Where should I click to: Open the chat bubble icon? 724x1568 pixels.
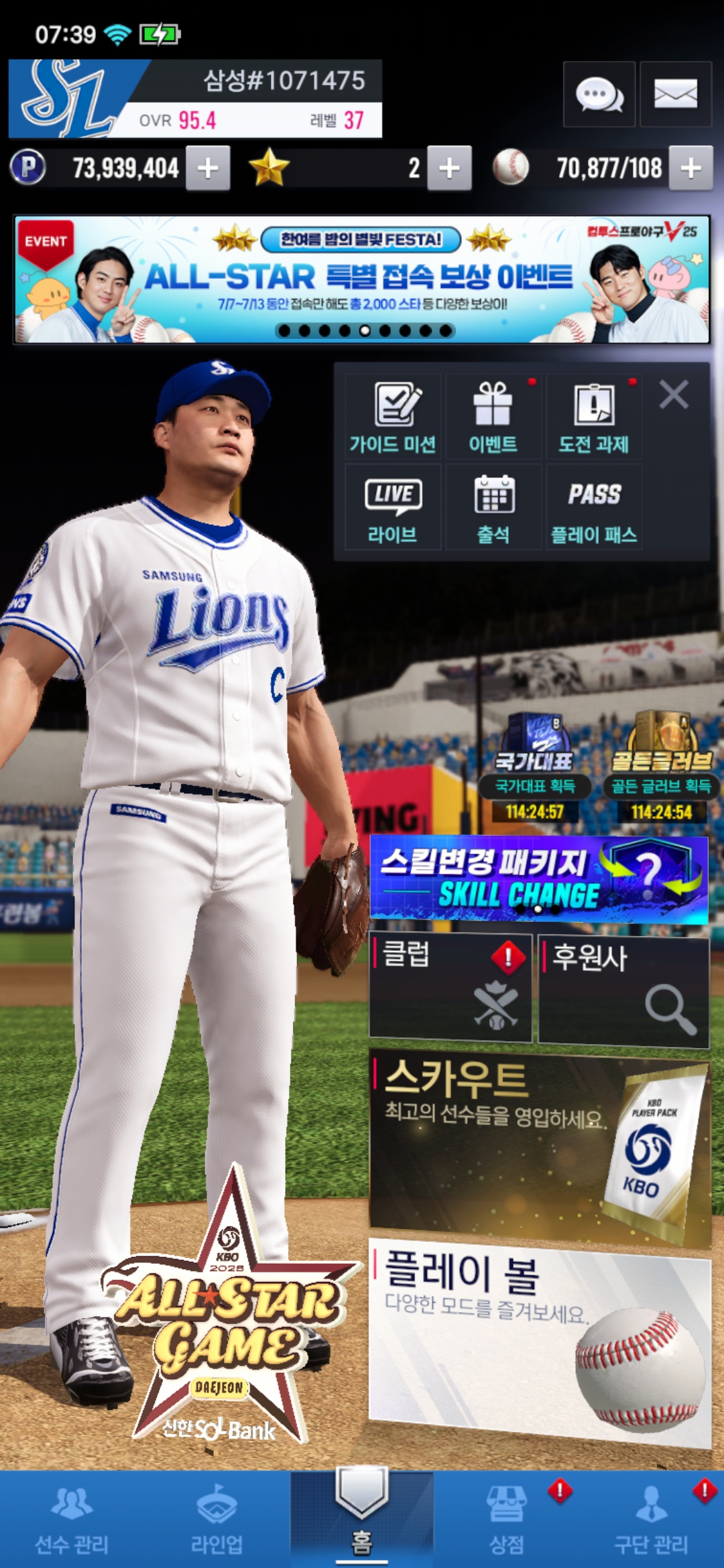599,94
